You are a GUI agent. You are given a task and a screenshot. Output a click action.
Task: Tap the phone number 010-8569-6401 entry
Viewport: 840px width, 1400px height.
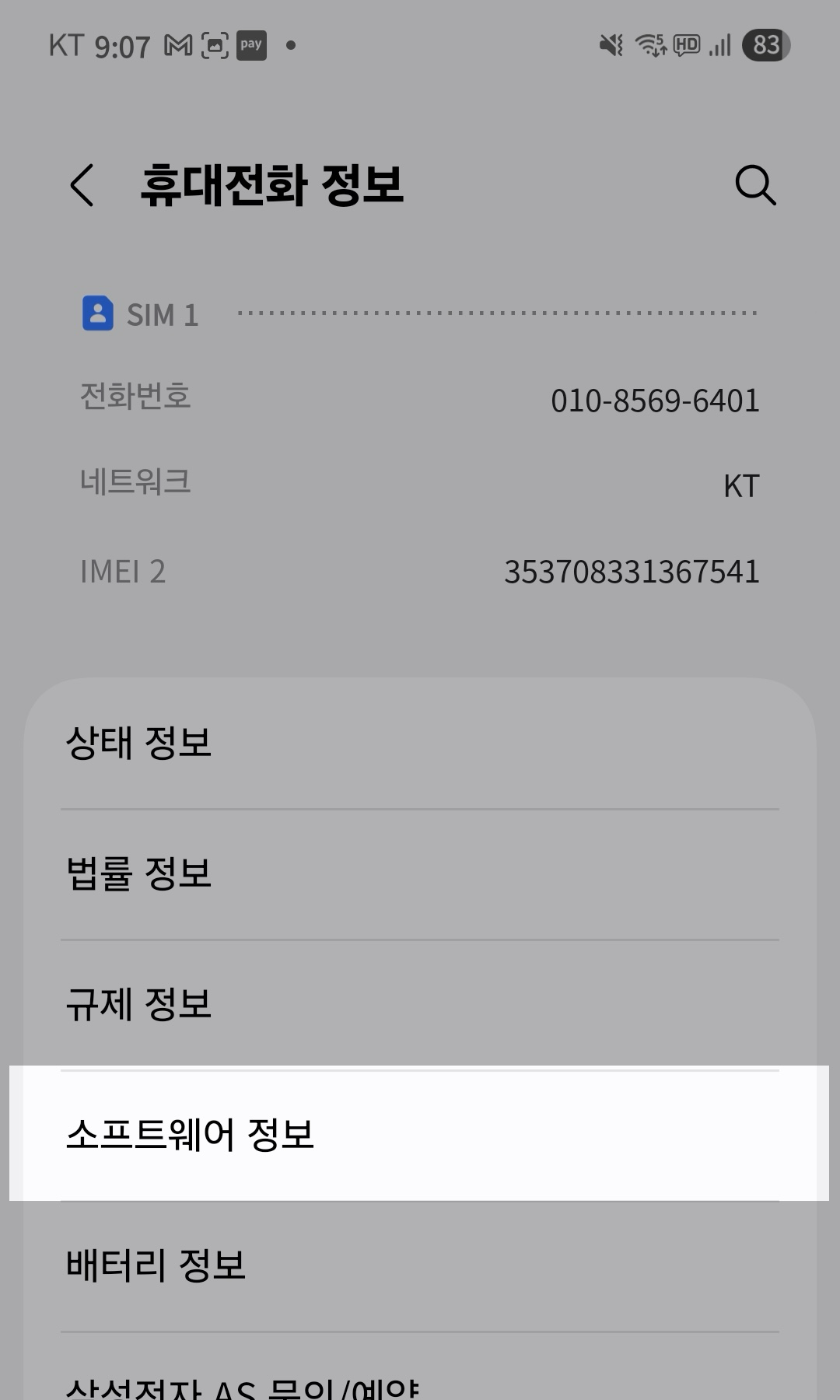[420, 398]
